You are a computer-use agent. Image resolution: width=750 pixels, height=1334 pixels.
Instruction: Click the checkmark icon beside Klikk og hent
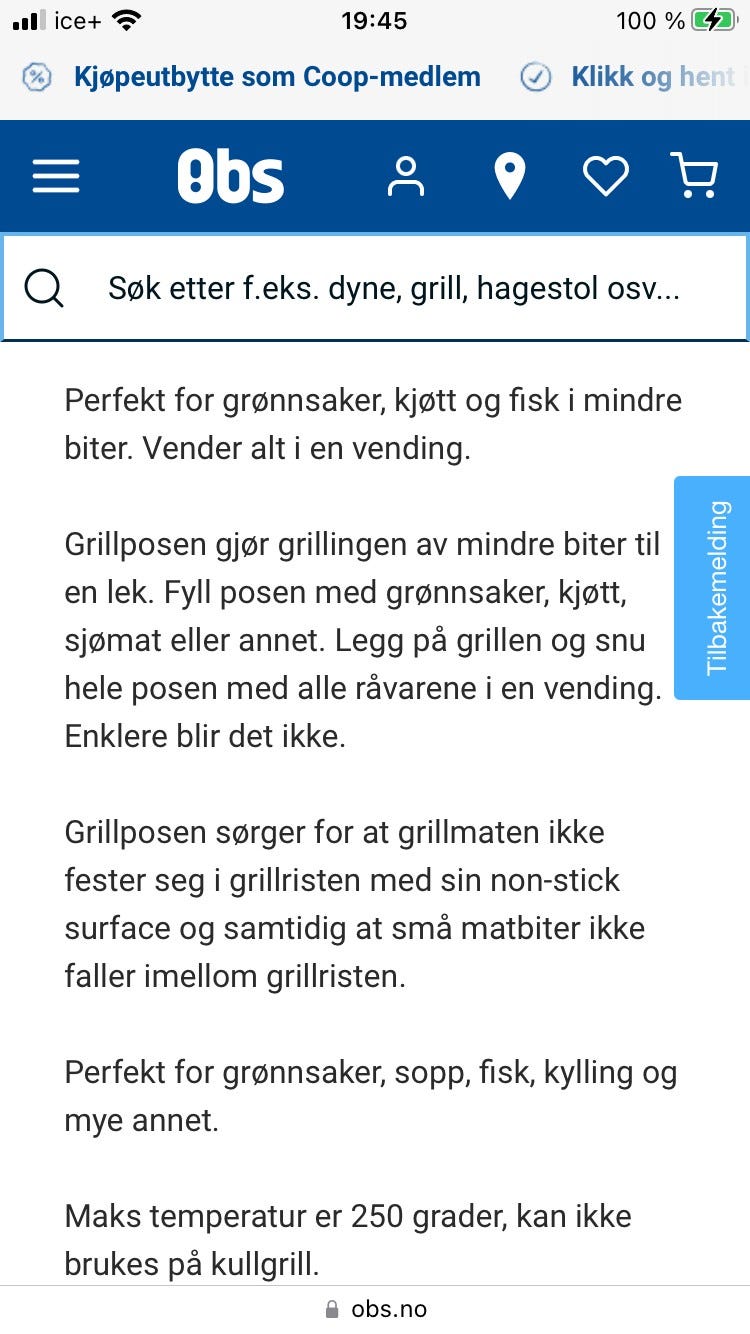click(x=537, y=77)
